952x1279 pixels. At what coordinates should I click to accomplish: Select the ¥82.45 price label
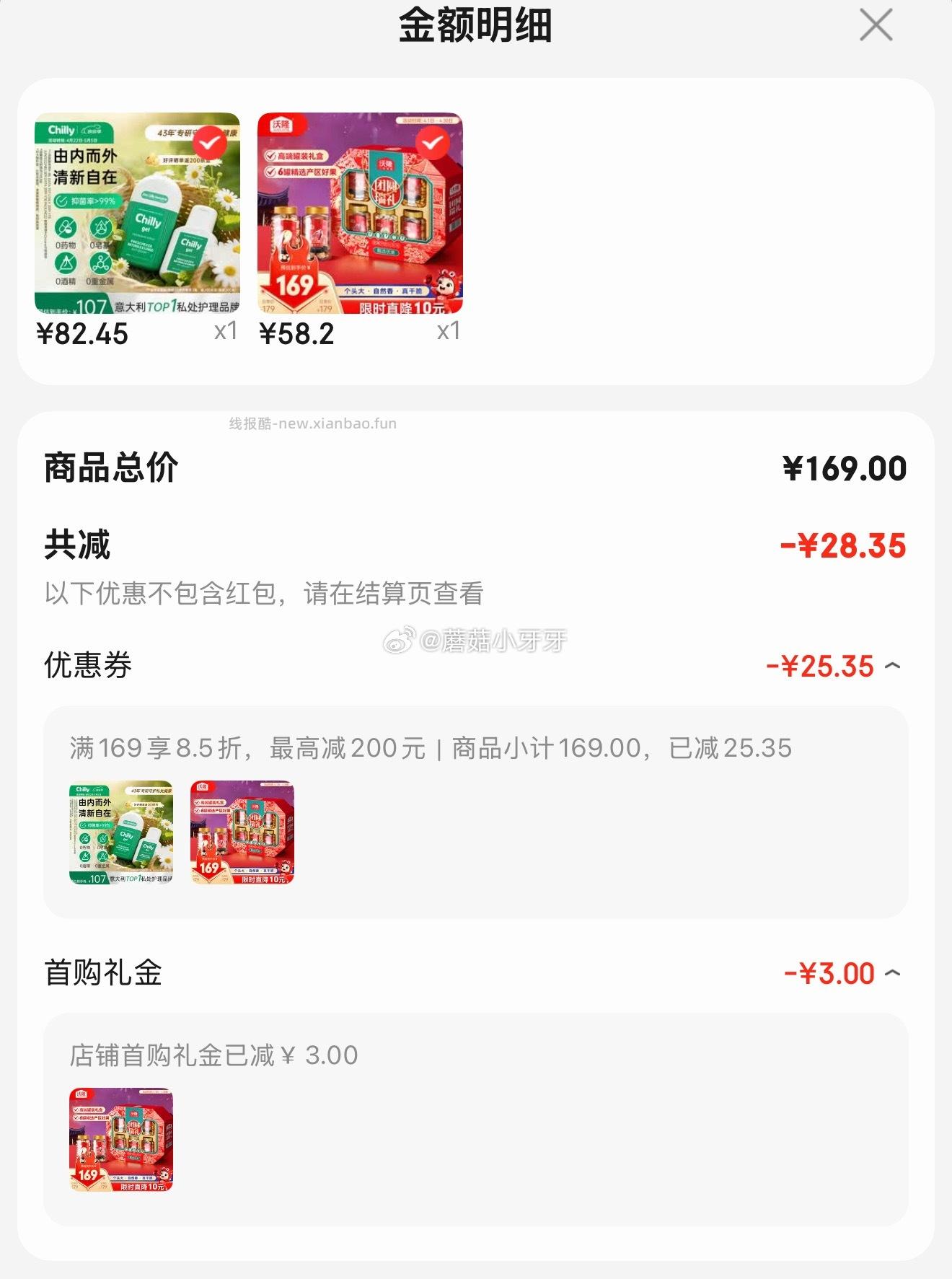81,333
